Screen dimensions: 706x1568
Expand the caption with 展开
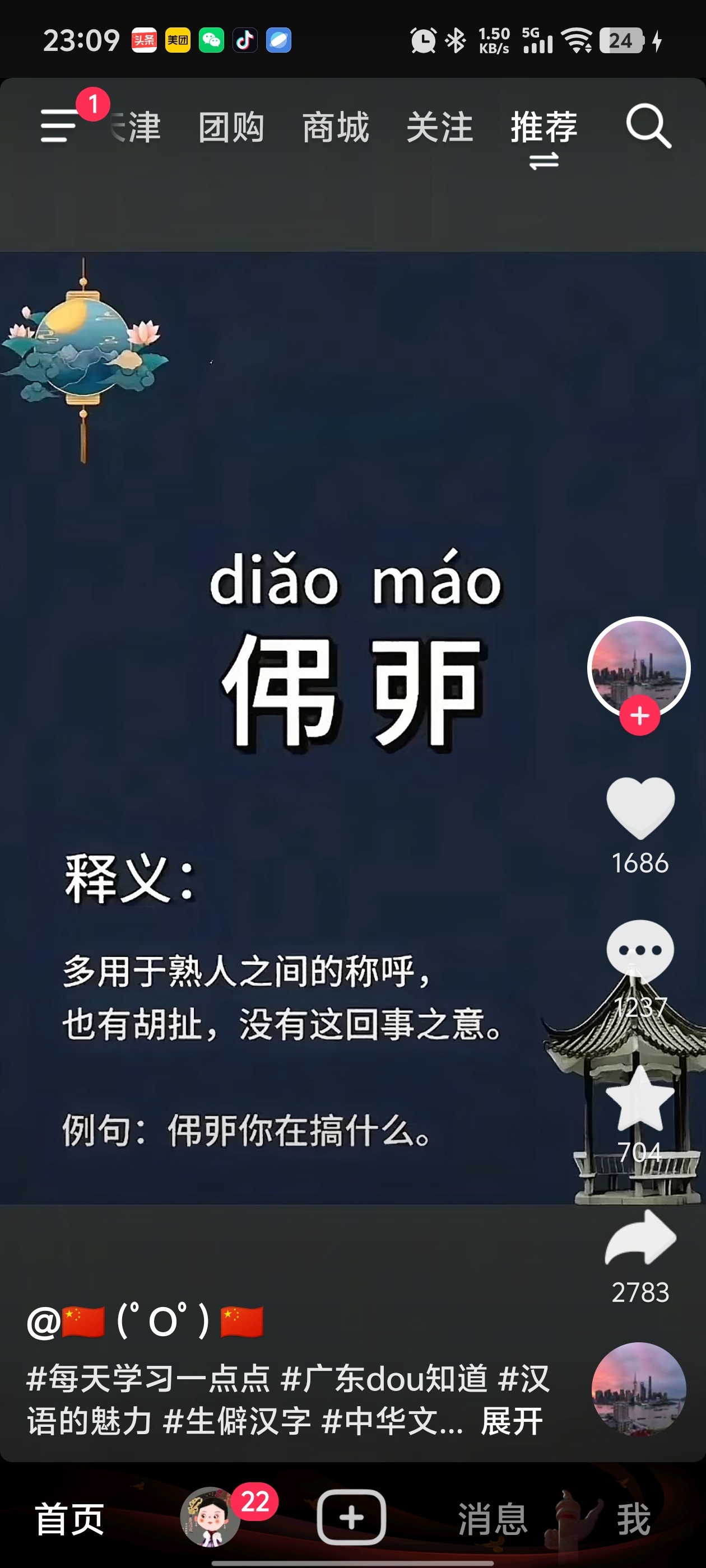coord(511,1421)
